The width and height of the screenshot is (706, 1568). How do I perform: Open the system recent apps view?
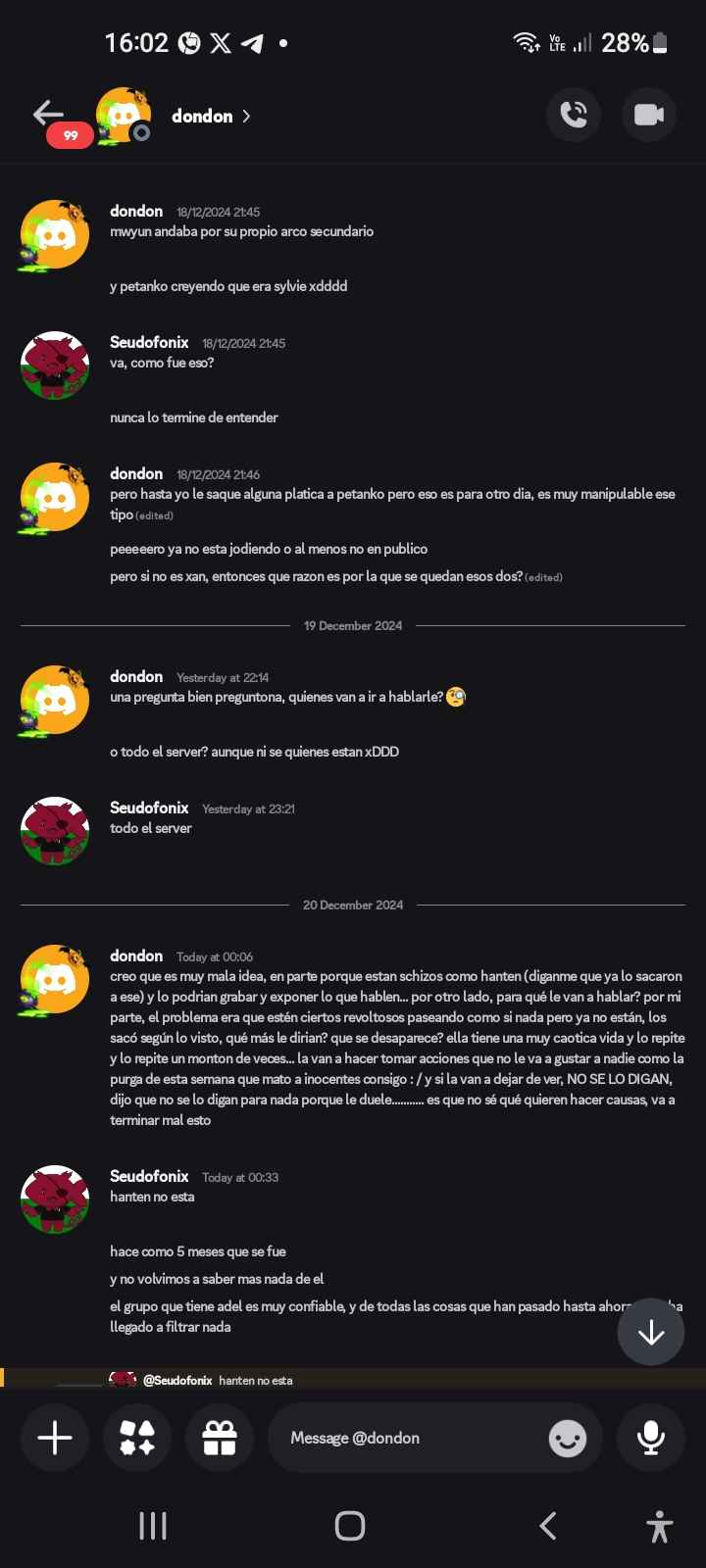153,1526
